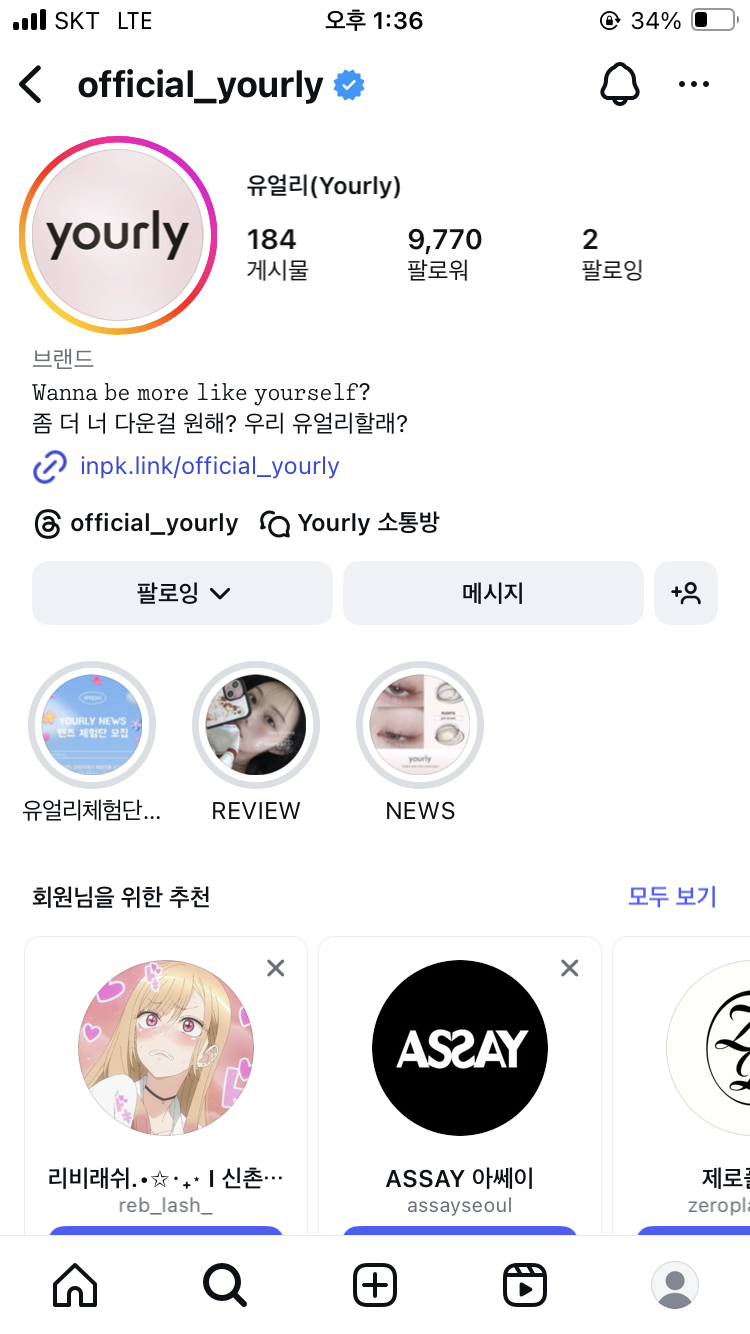The height and width of the screenshot is (1334, 750).
Task: Open the official_yourly Threads profile
Action: pos(135,523)
